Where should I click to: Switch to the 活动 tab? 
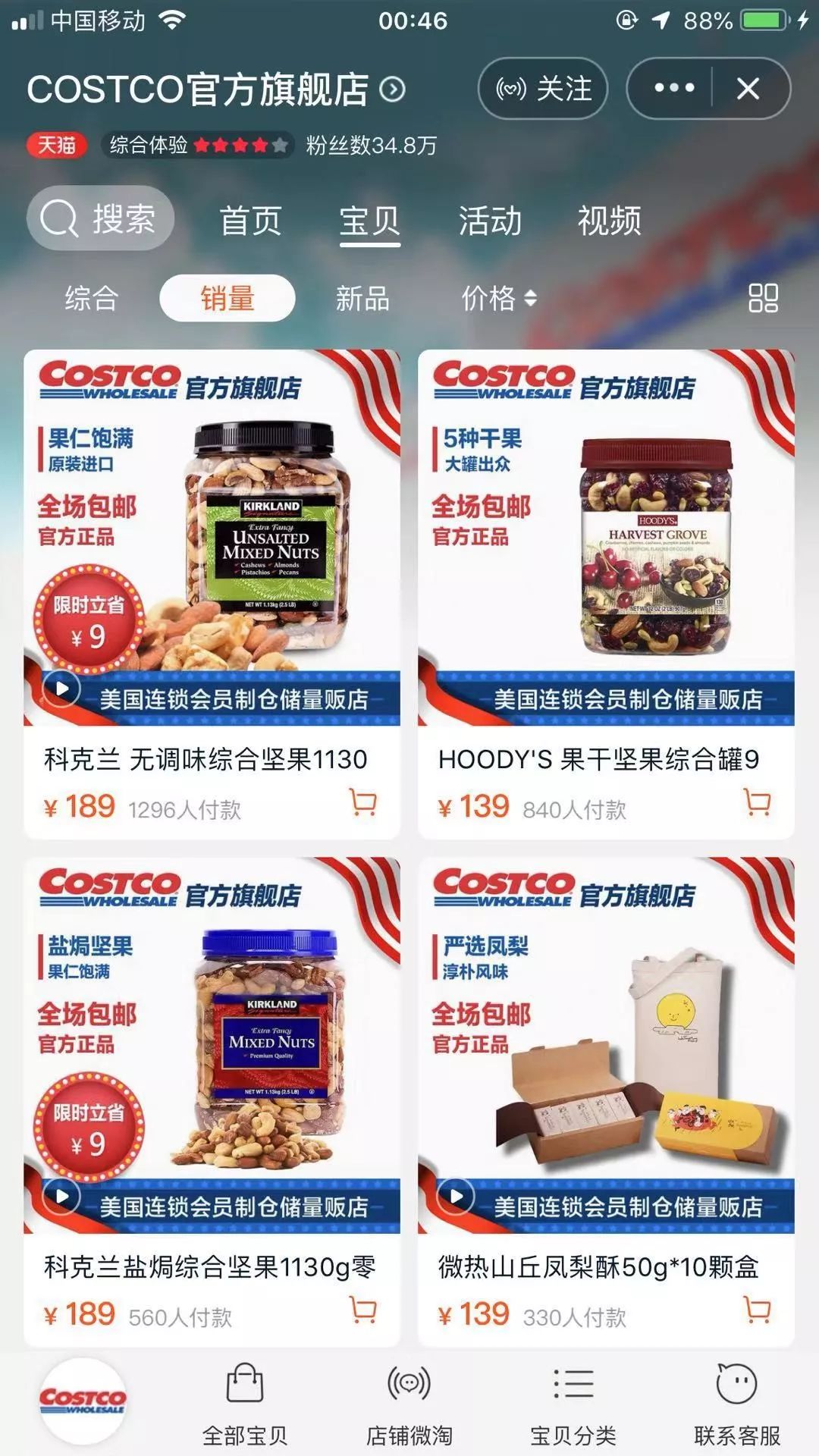coord(490,222)
